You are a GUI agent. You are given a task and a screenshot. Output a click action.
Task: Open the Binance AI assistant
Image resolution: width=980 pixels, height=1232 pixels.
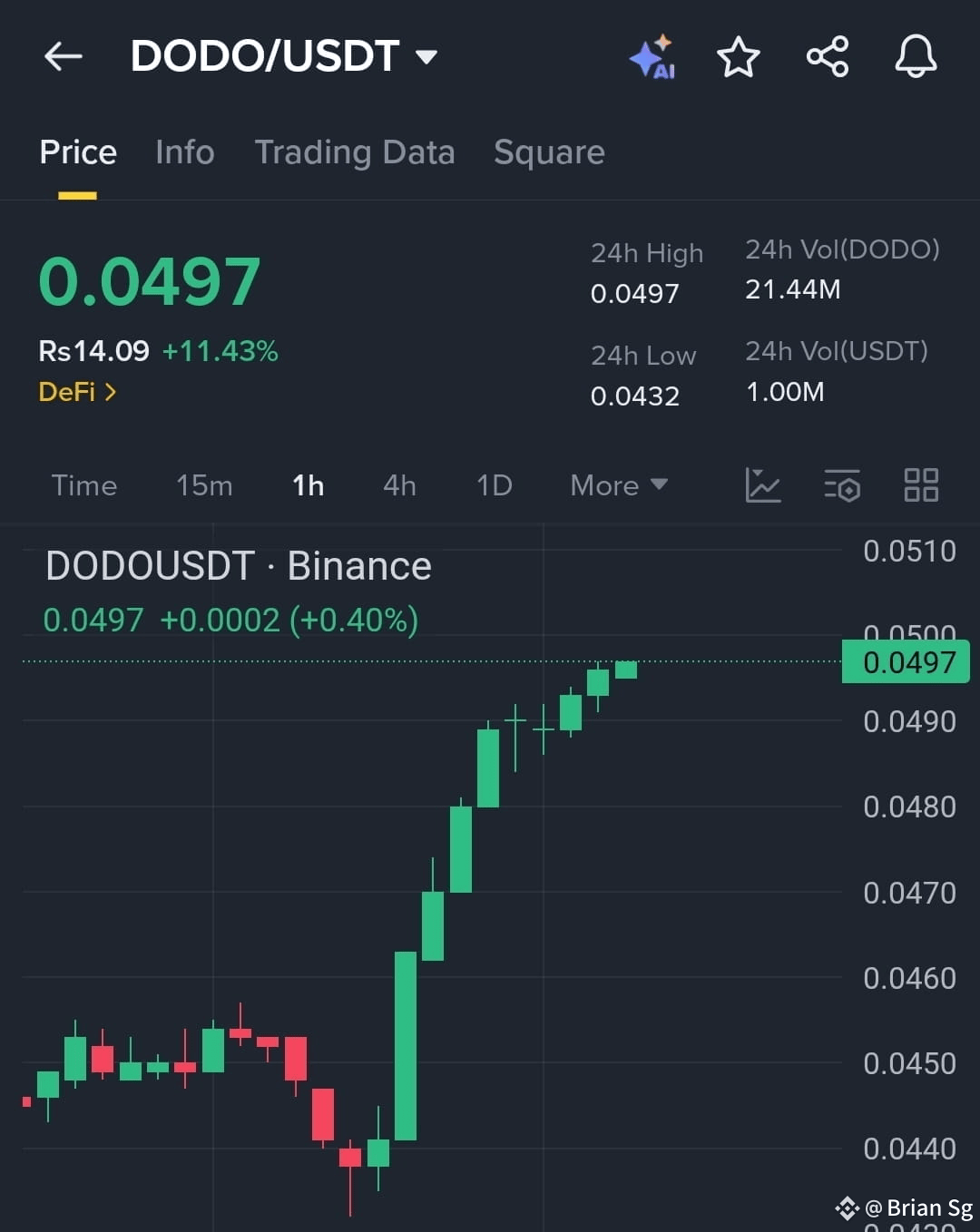point(652,56)
